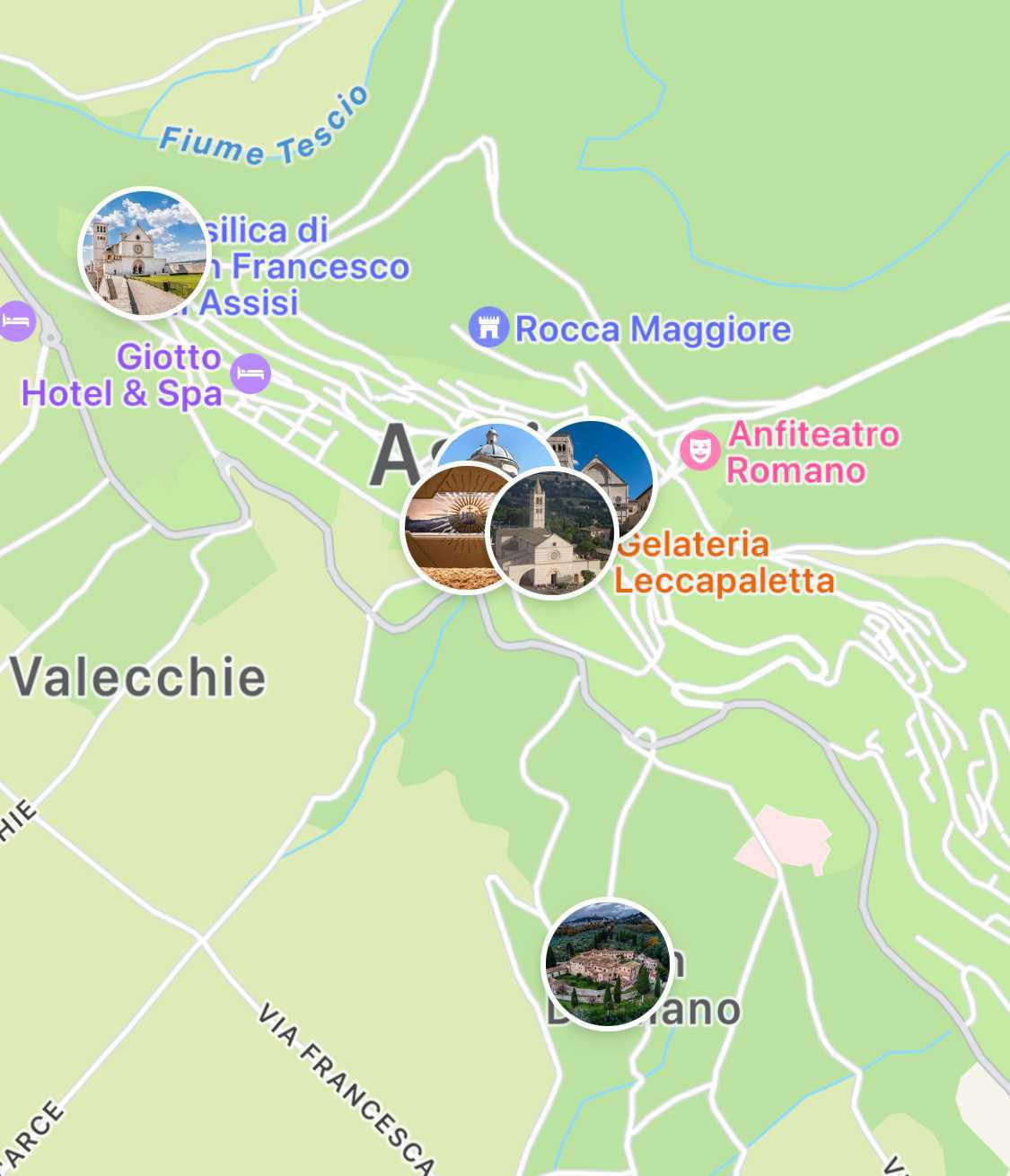The width and height of the screenshot is (1010, 1176).
Task: Open the Basilica di San Francesco photo pin
Action: pos(144,252)
